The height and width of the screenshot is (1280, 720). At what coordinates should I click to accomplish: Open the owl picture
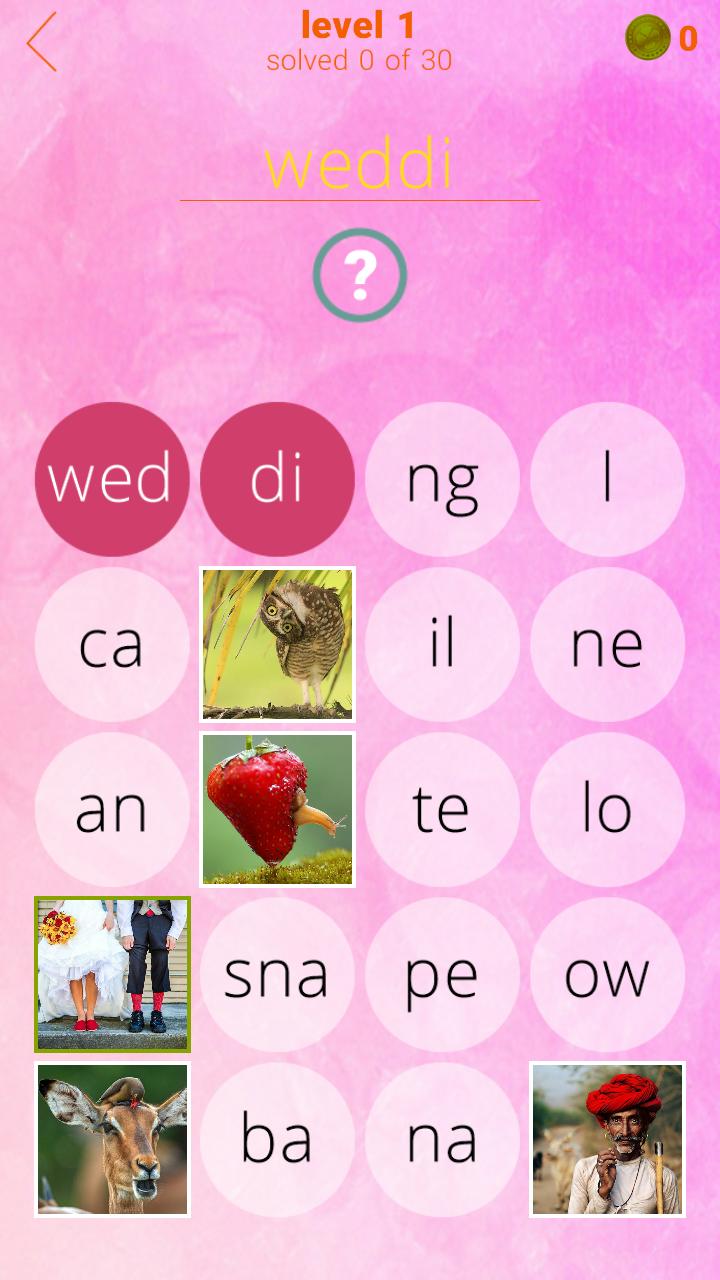pyautogui.click(x=277, y=644)
